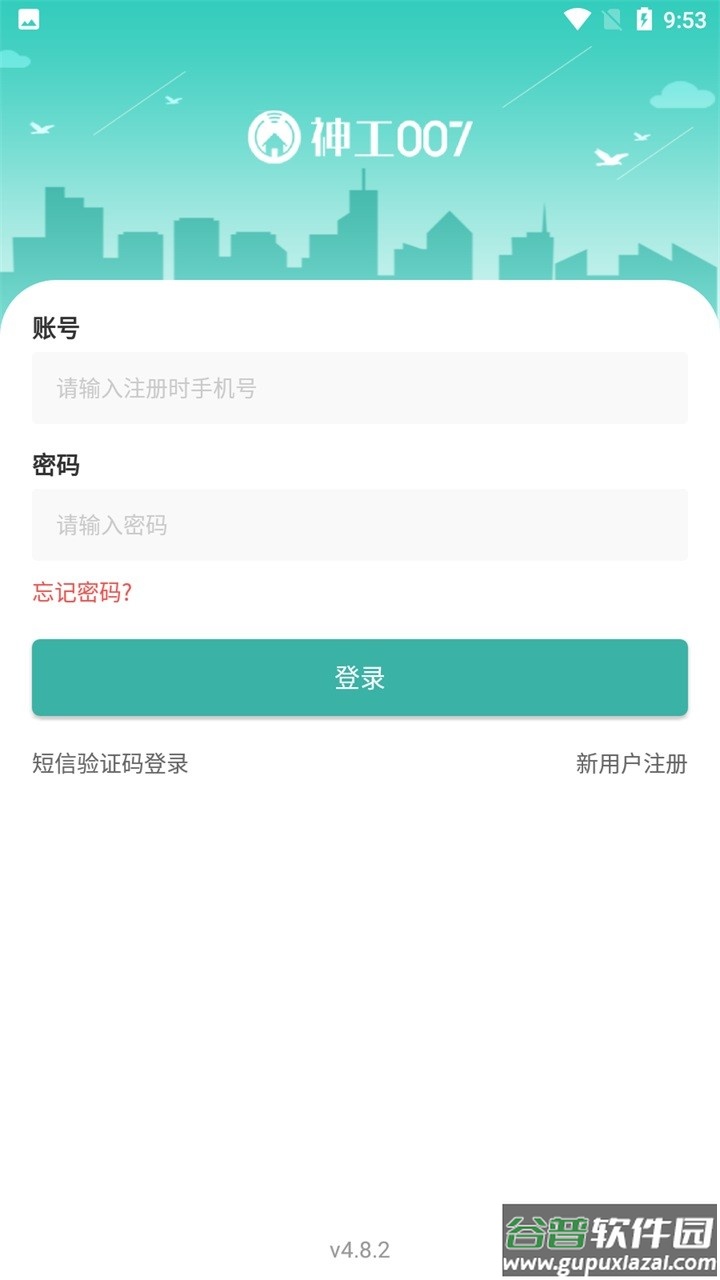This screenshot has width=720, height=1280.
Task: Select the 请输入密码 password field
Action: 360,525
